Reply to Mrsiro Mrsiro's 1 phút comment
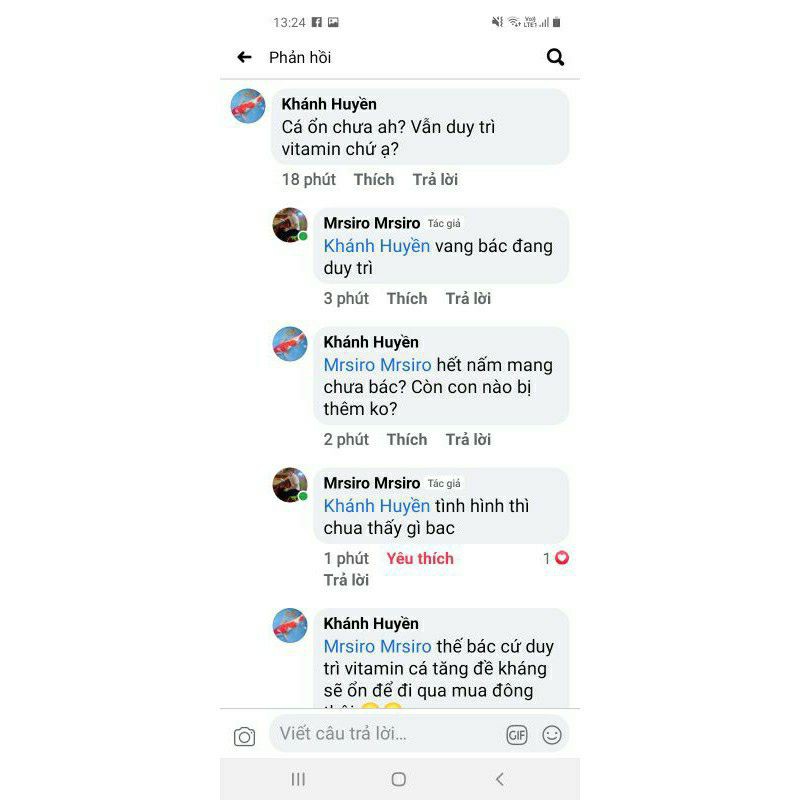800x800 pixels. pyautogui.click(x=346, y=580)
